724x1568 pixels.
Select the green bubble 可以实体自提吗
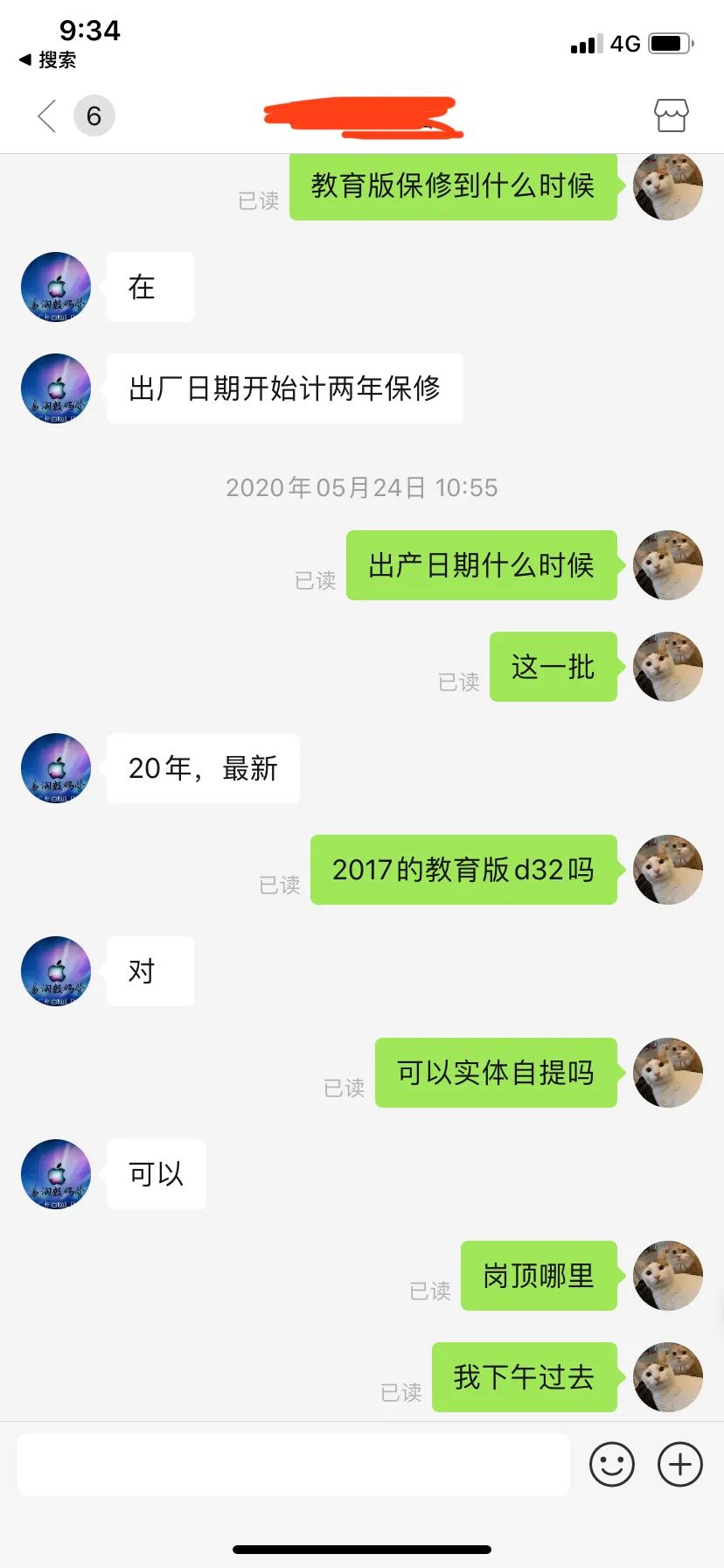click(495, 1073)
